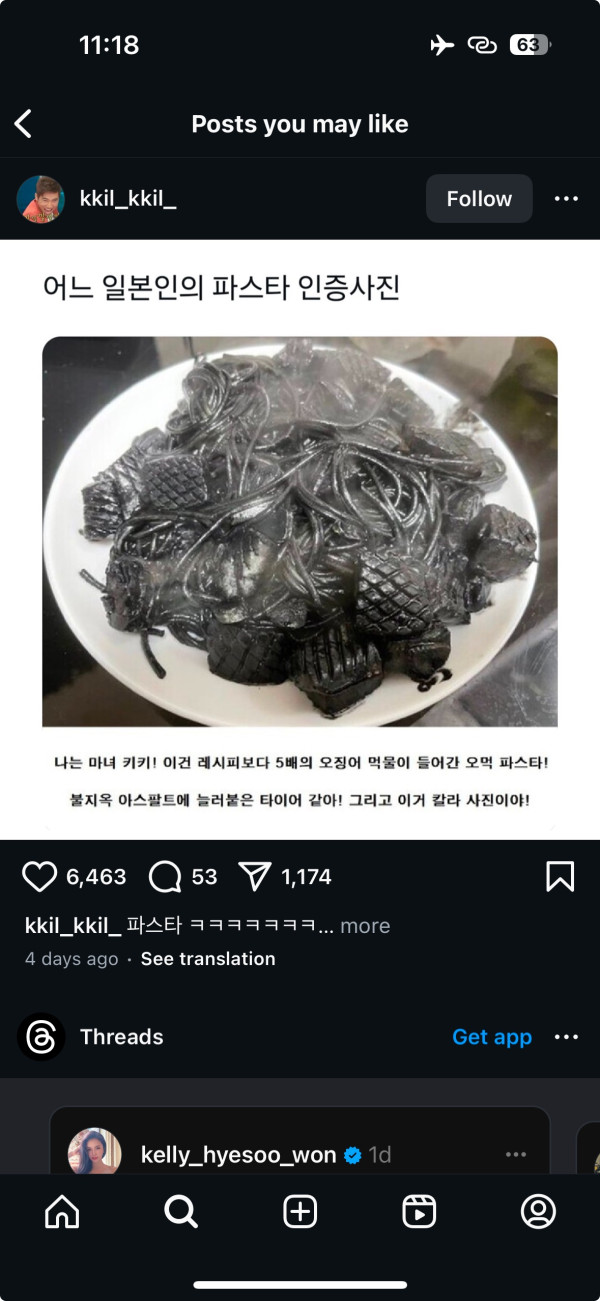The width and height of the screenshot is (600, 1301).
Task: Open comments on the pasta post
Action: click(165, 877)
